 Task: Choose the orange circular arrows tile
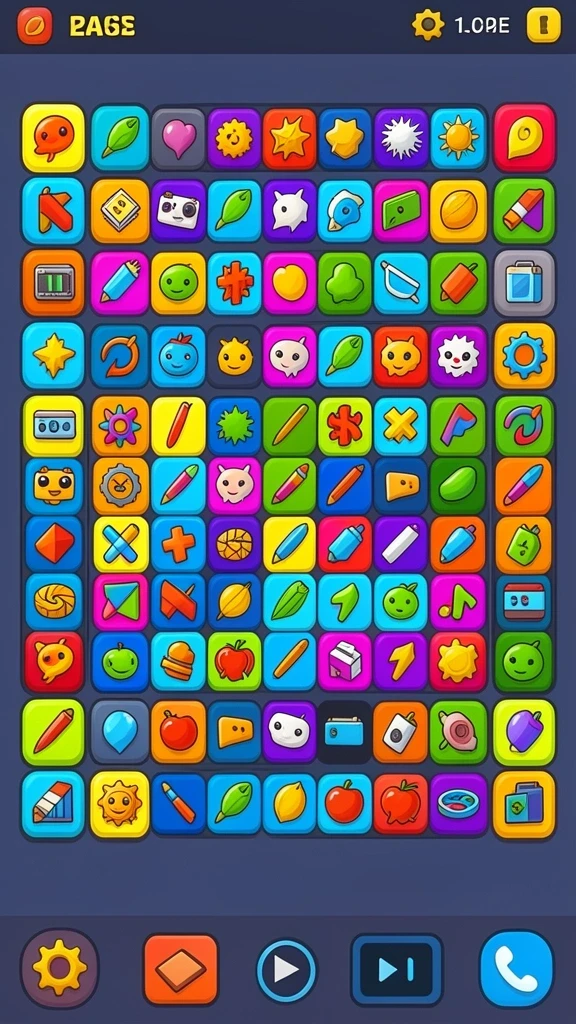[120, 356]
